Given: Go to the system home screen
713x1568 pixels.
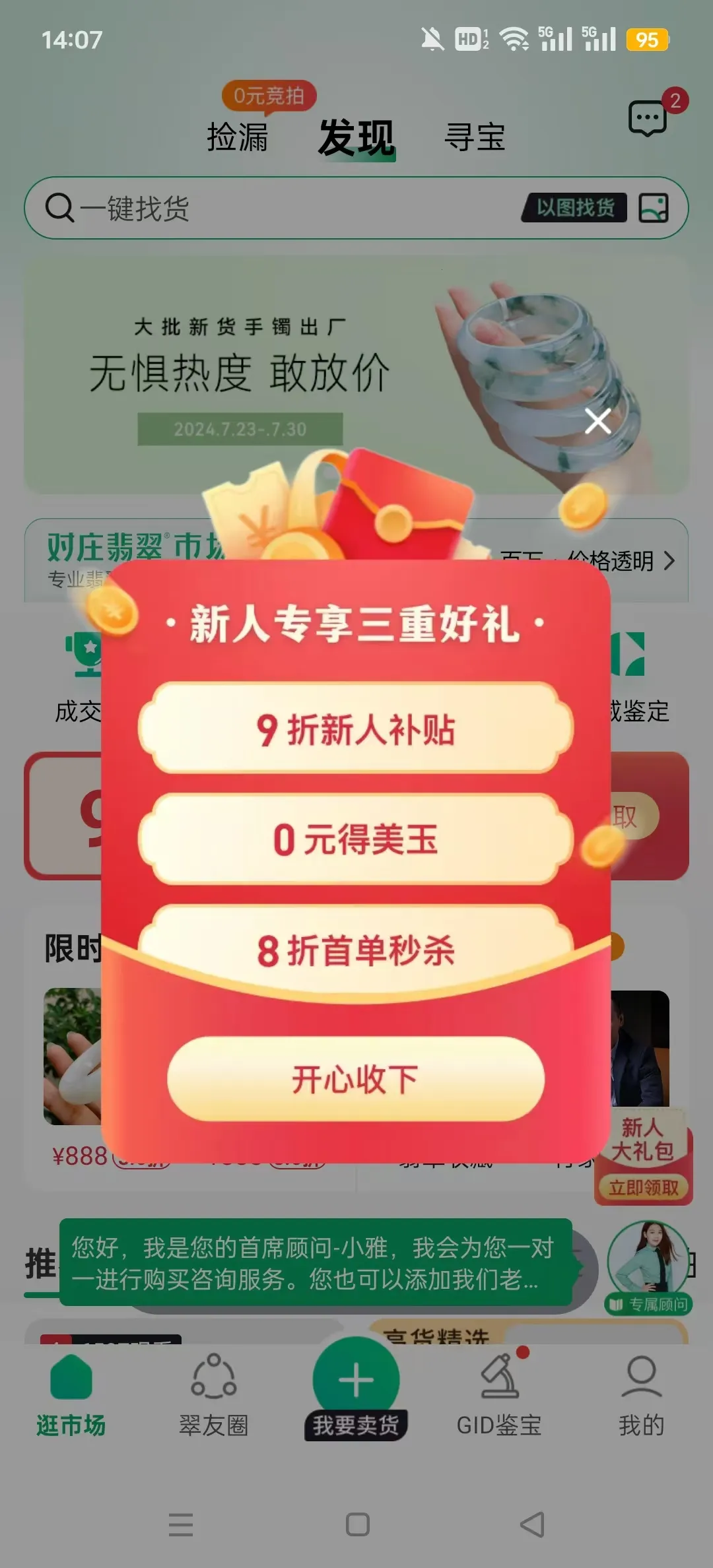Looking at the screenshot, I should tap(357, 1524).
